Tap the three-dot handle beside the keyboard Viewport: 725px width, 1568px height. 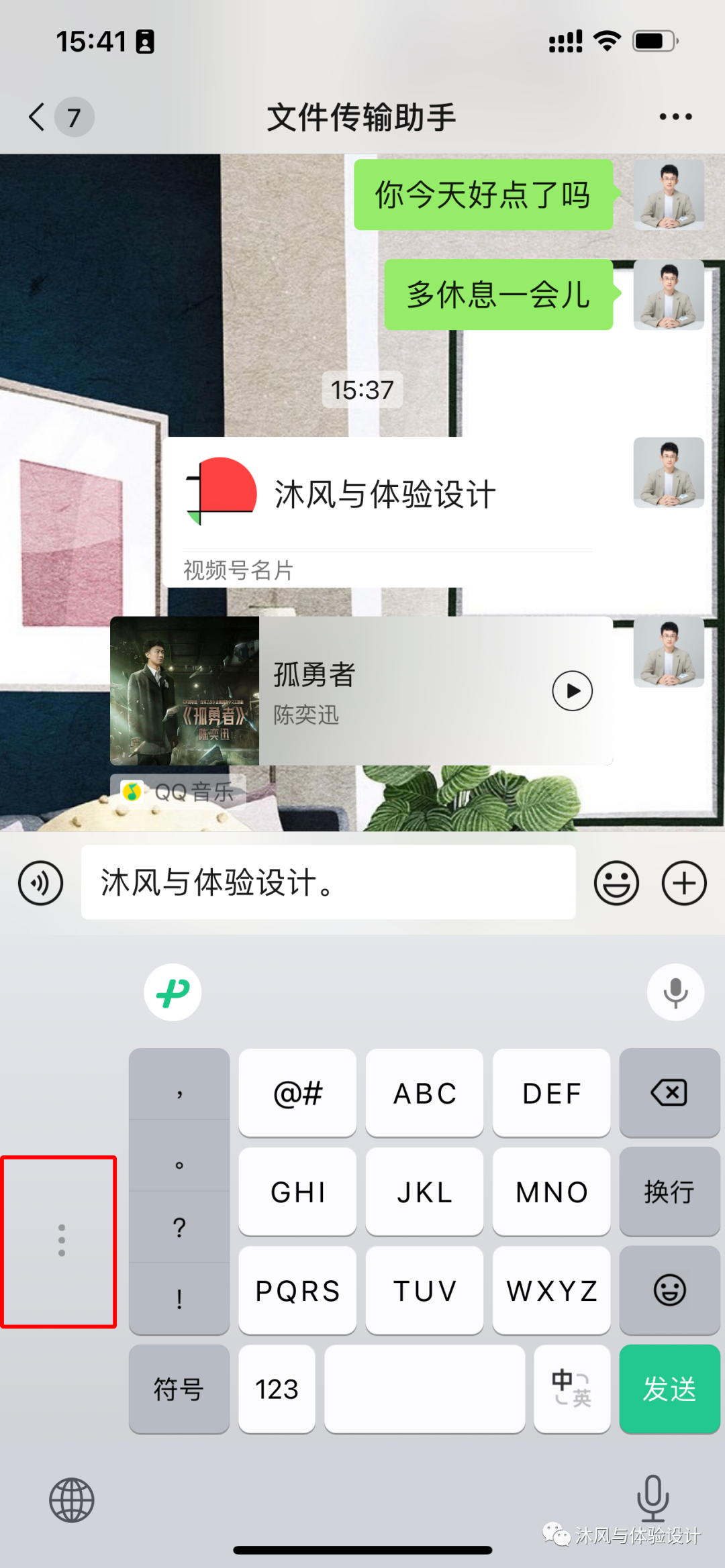[59, 1241]
